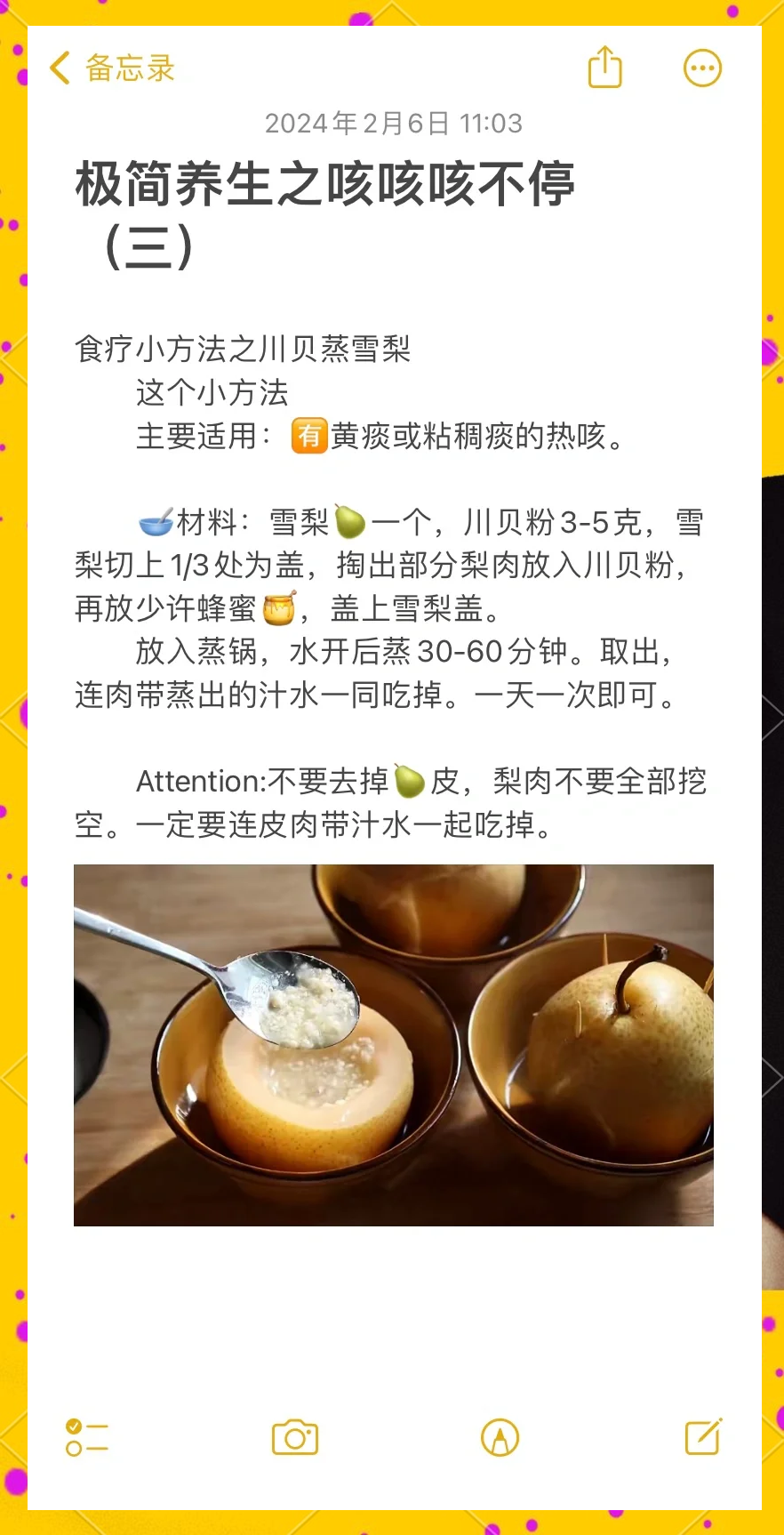784x1535 pixels.
Task: Open the Markup drawing tools
Action: point(499,1436)
